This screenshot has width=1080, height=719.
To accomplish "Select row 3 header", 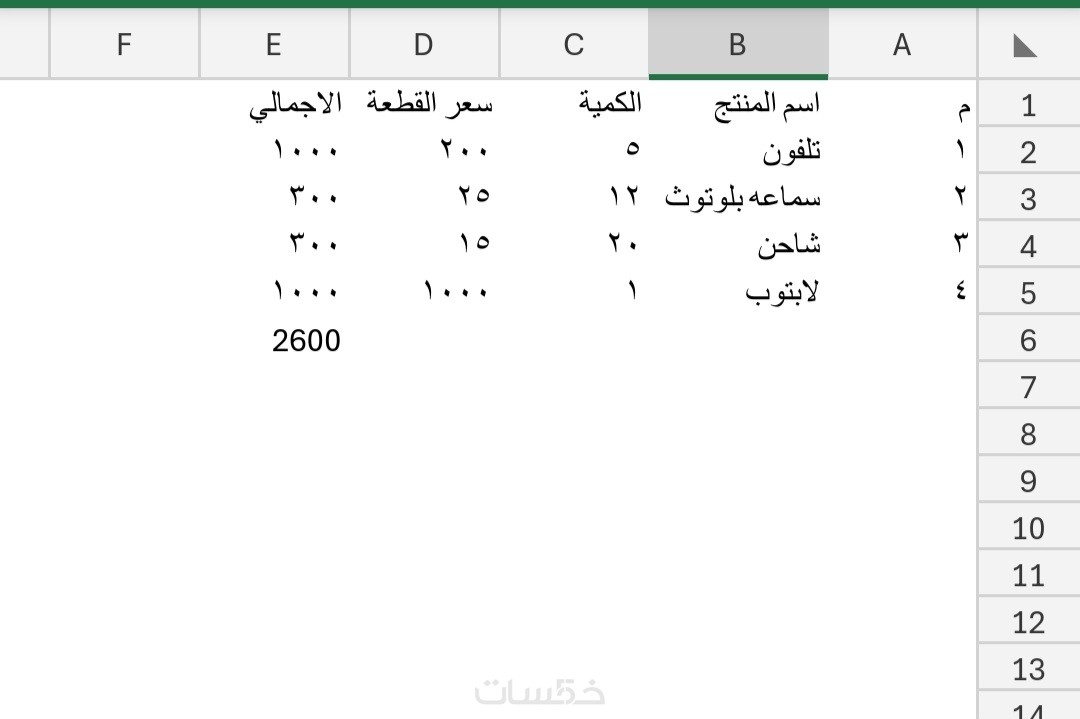I will [x=1029, y=198].
